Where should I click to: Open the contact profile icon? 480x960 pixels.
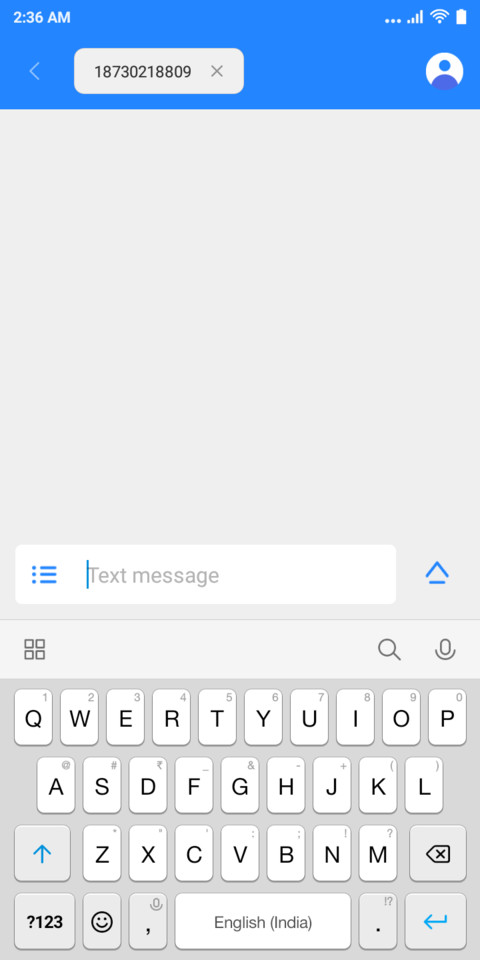(x=444, y=71)
